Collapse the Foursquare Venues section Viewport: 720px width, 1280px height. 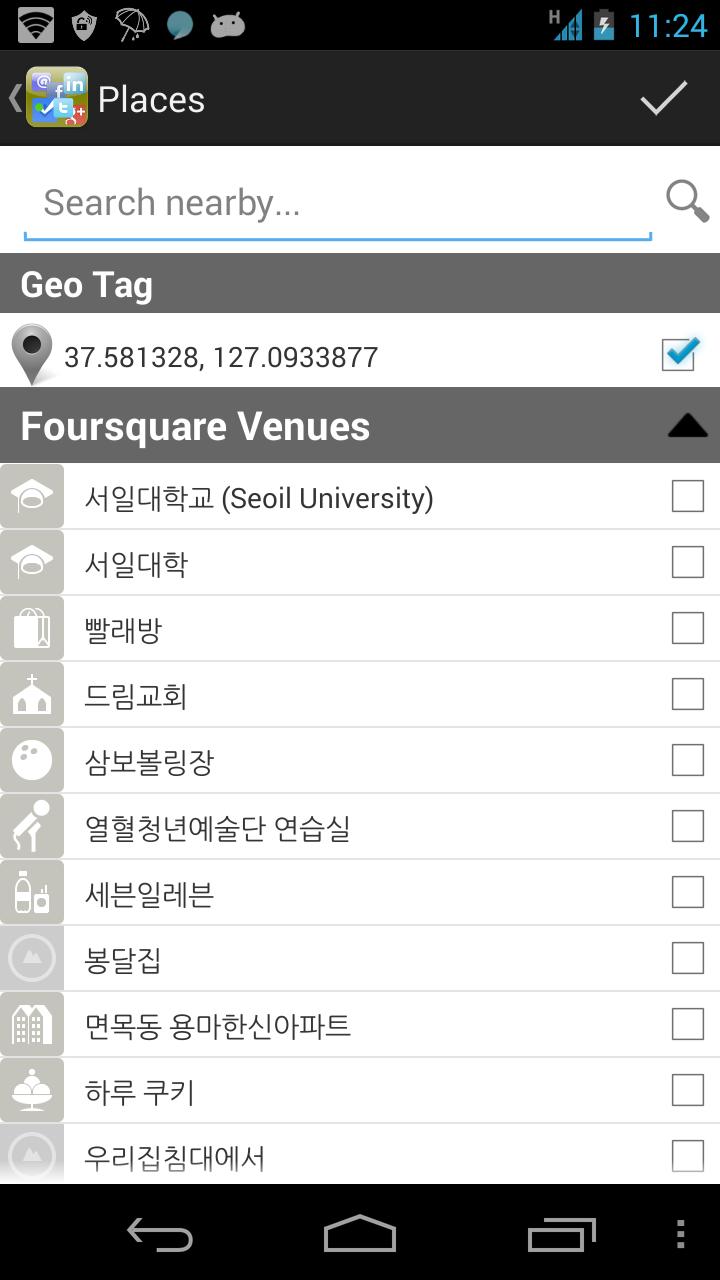pos(687,425)
